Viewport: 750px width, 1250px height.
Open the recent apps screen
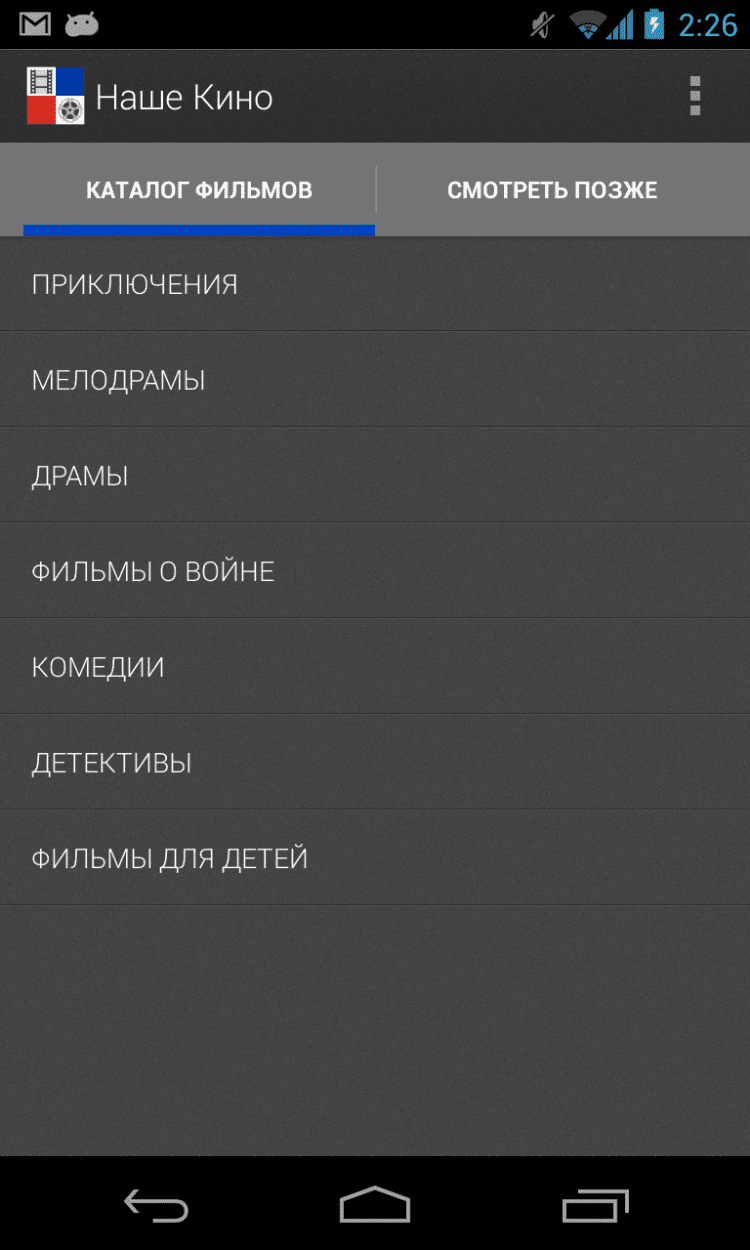point(595,1205)
